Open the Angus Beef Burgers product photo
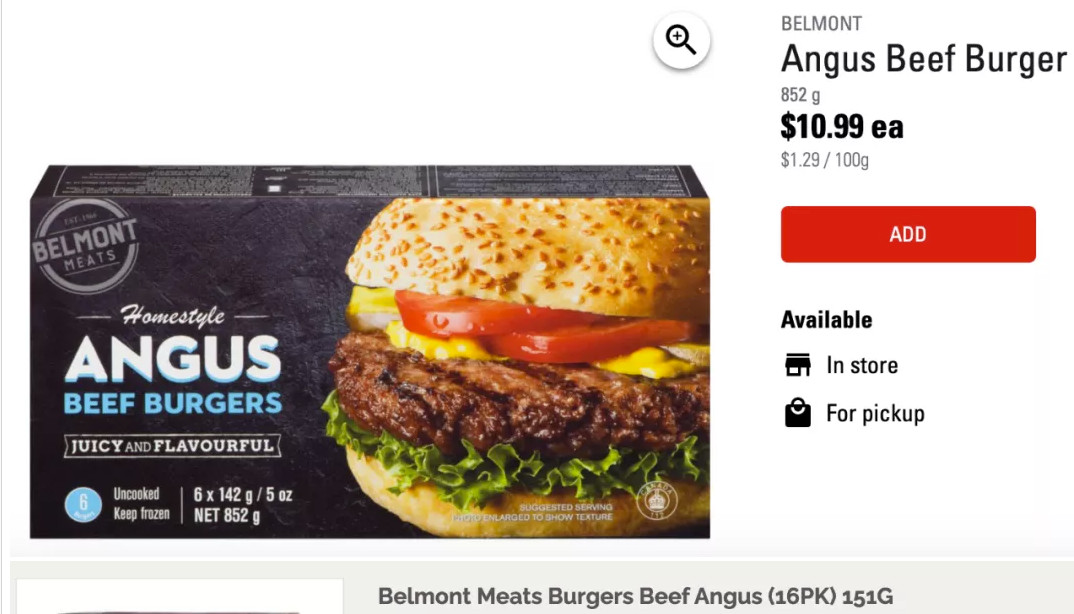This screenshot has height=614, width=1074. pyautogui.click(x=370, y=352)
